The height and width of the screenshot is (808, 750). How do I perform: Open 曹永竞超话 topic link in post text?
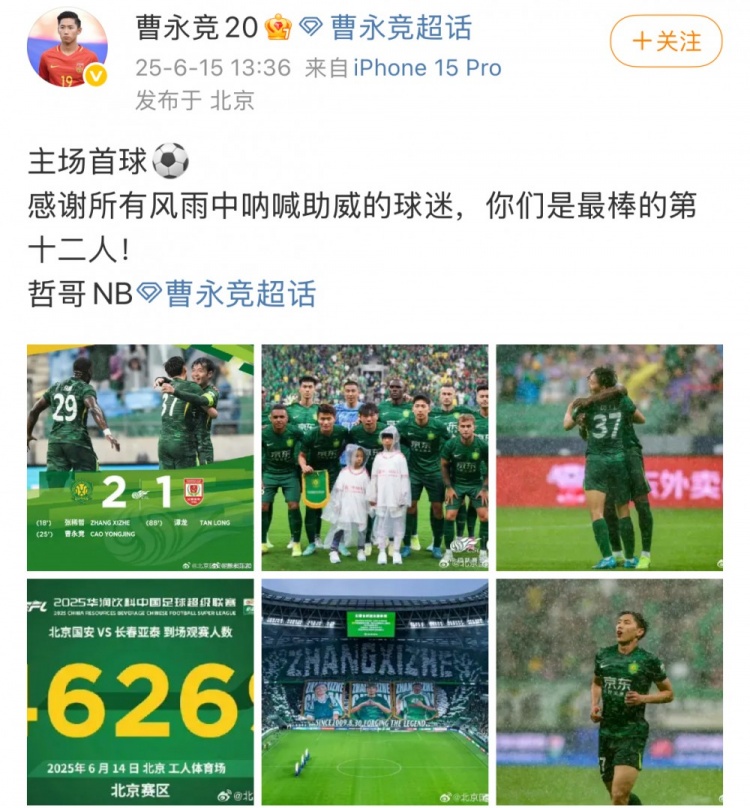(x=238, y=293)
